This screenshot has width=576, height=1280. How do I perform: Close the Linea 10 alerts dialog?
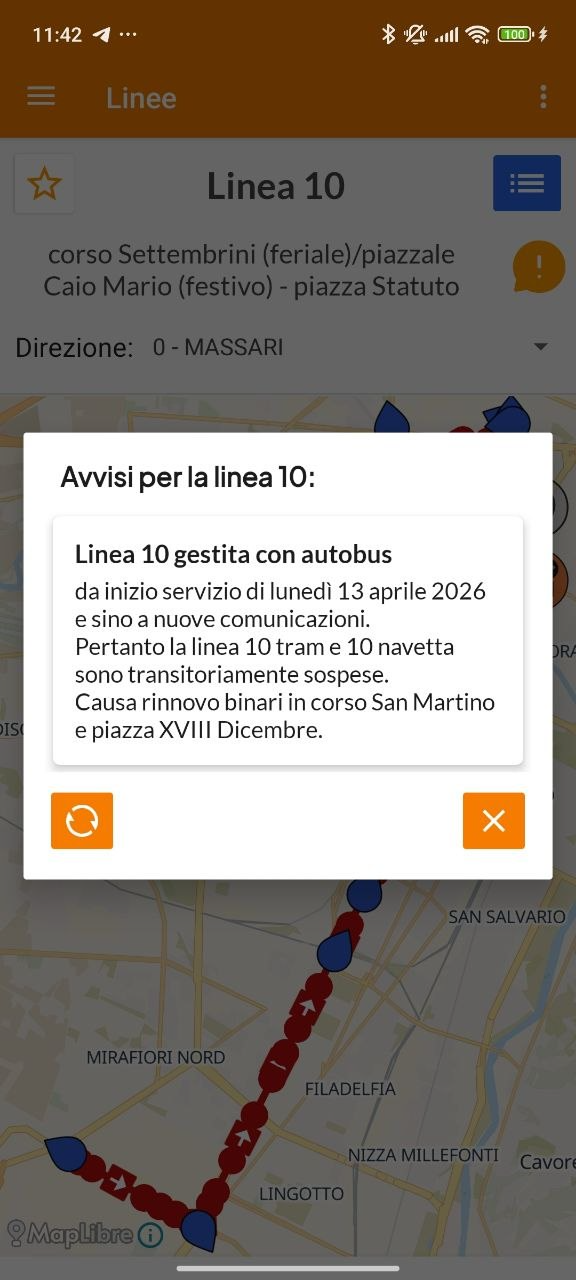[494, 821]
